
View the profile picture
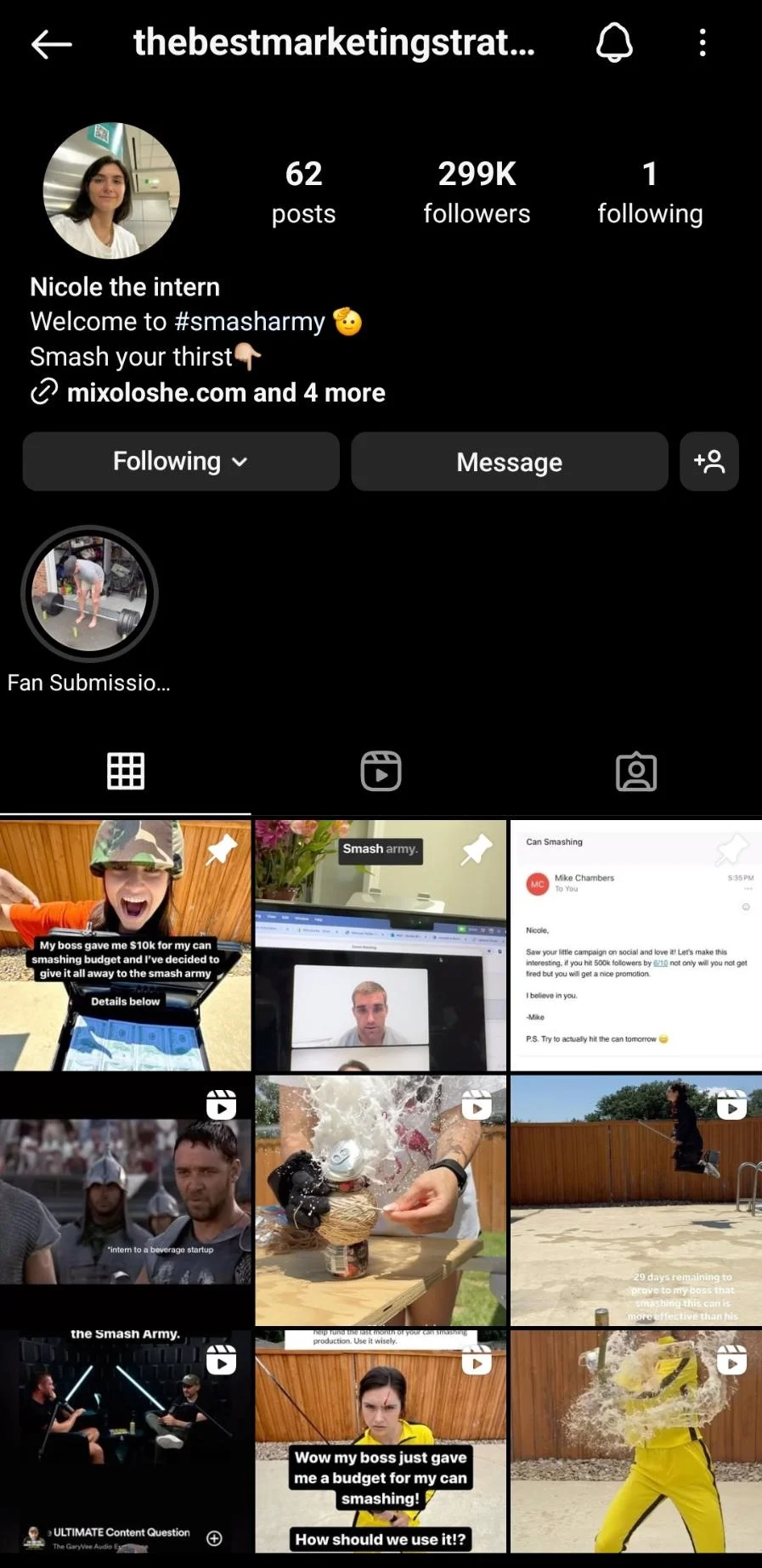[111, 191]
